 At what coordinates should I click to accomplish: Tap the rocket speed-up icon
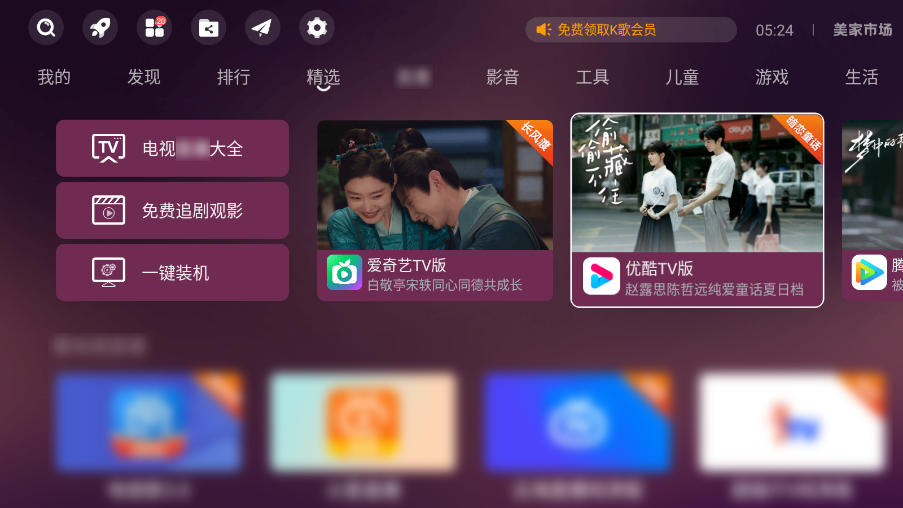pyautogui.click(x=100, y=27)
